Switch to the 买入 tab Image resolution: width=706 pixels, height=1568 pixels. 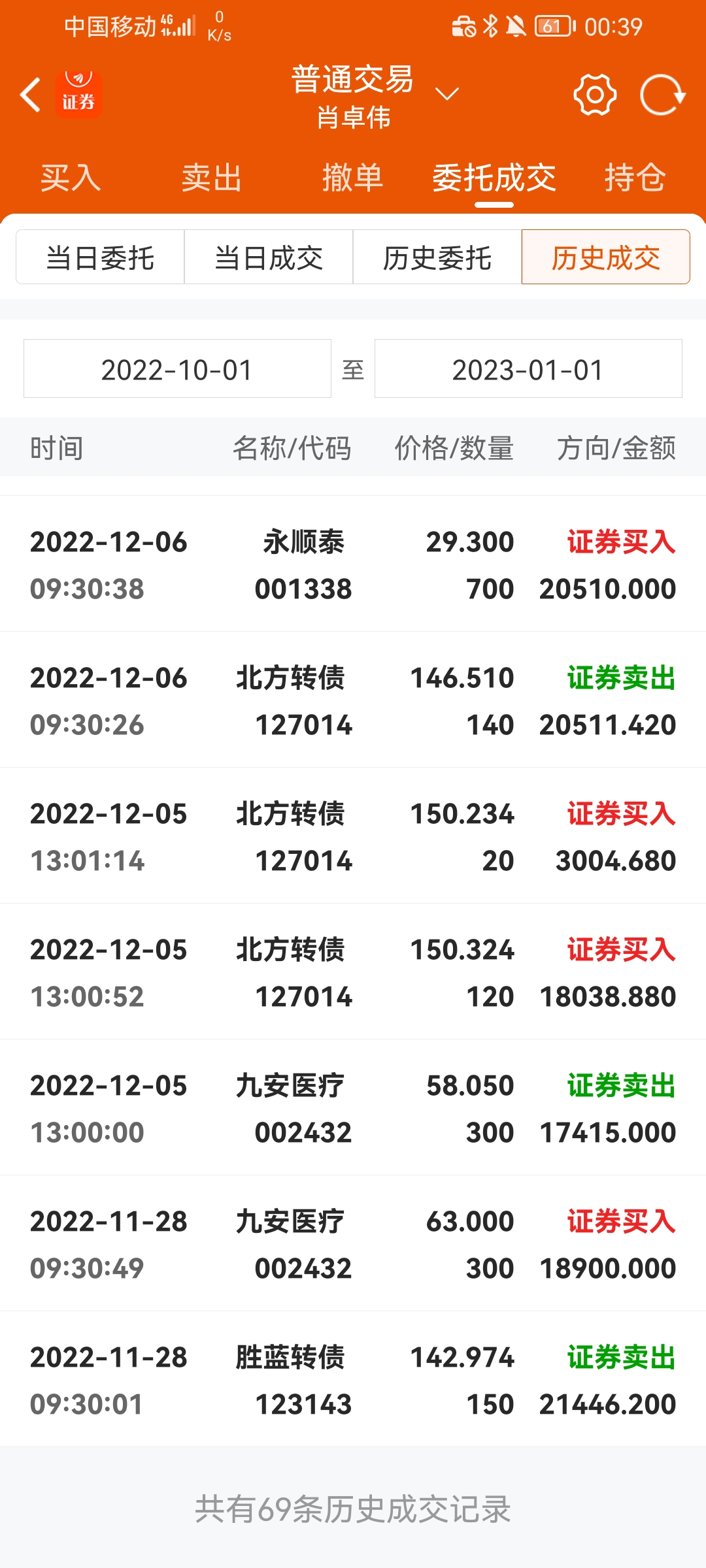tap(71, 178)
